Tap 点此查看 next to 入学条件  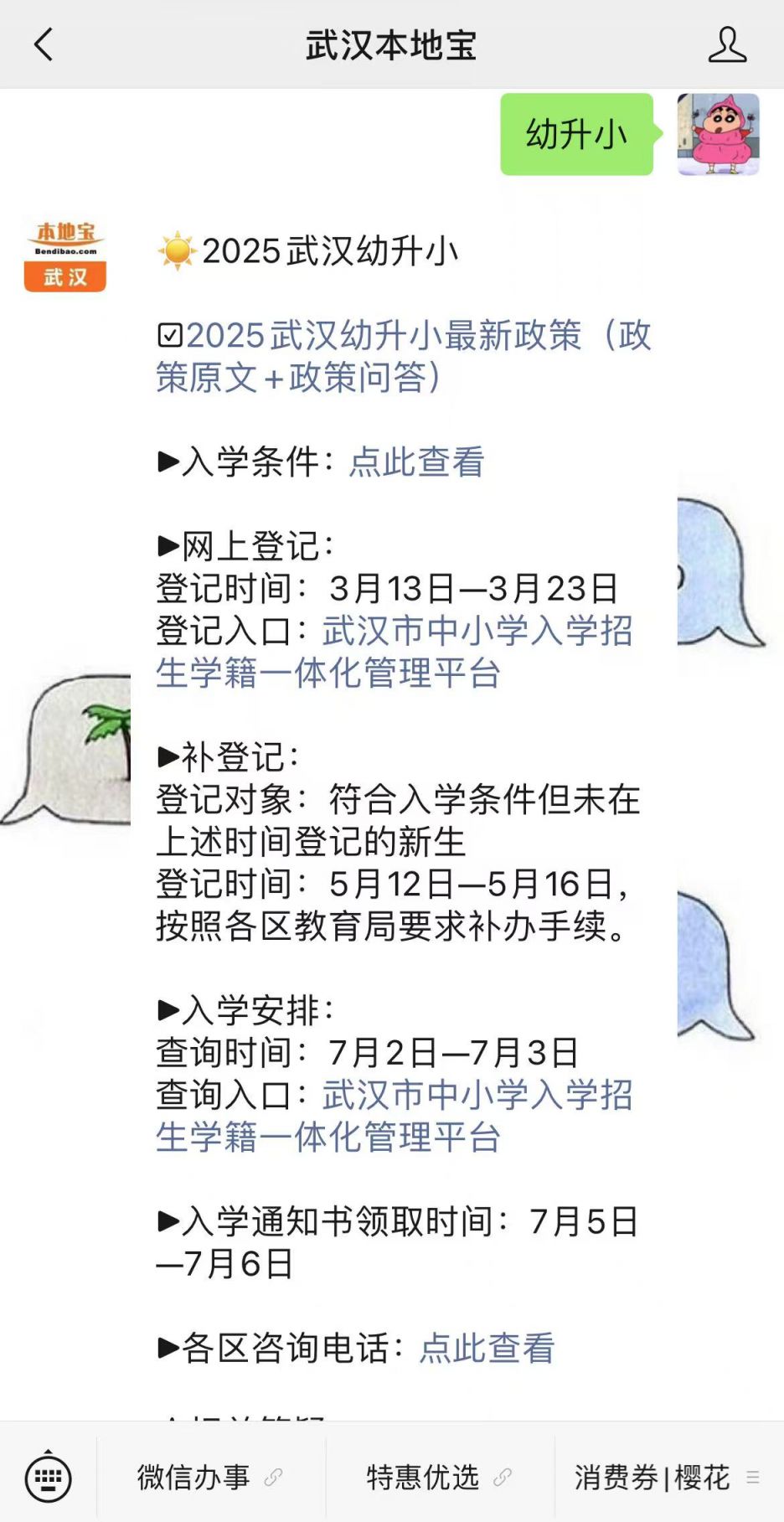416,462
